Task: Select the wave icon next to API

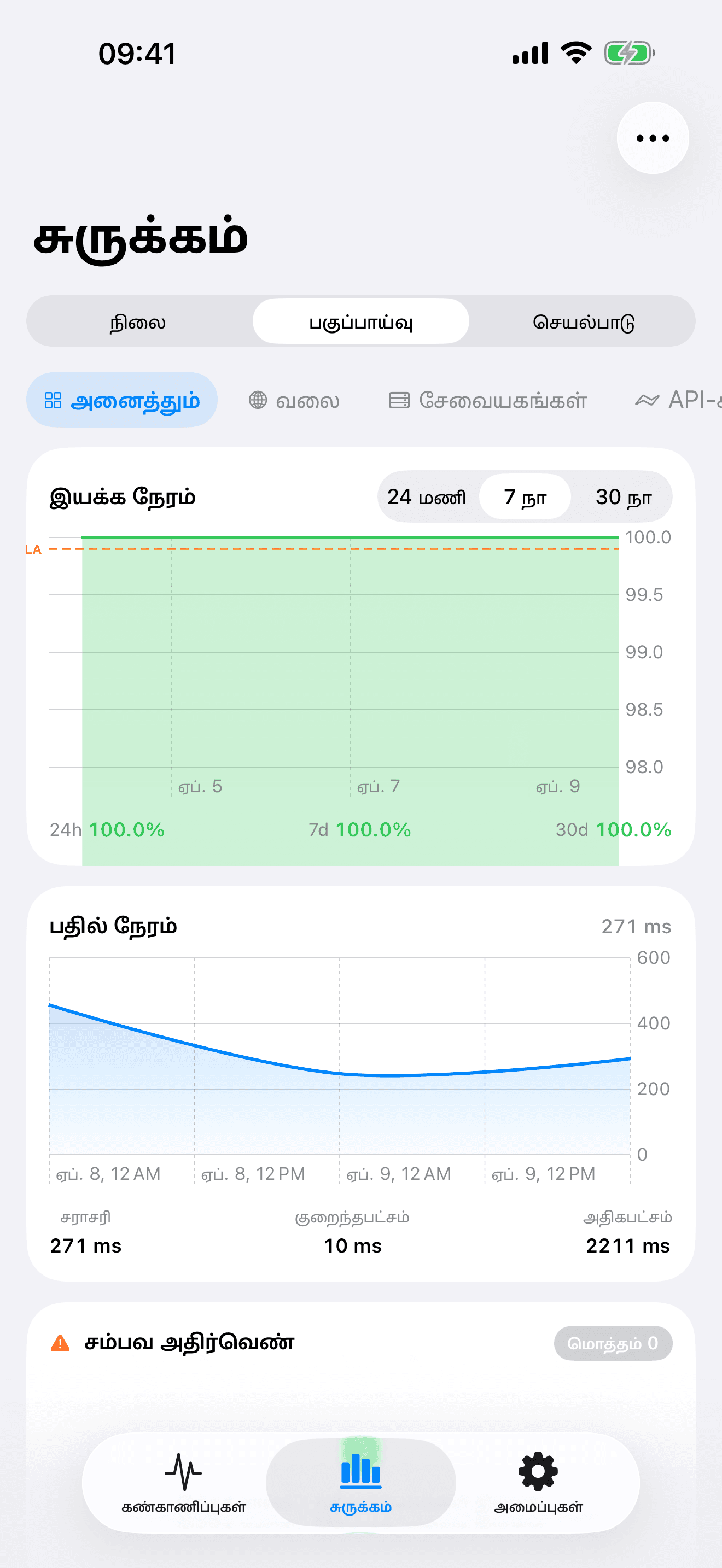Action: click(x=647, y=401)
